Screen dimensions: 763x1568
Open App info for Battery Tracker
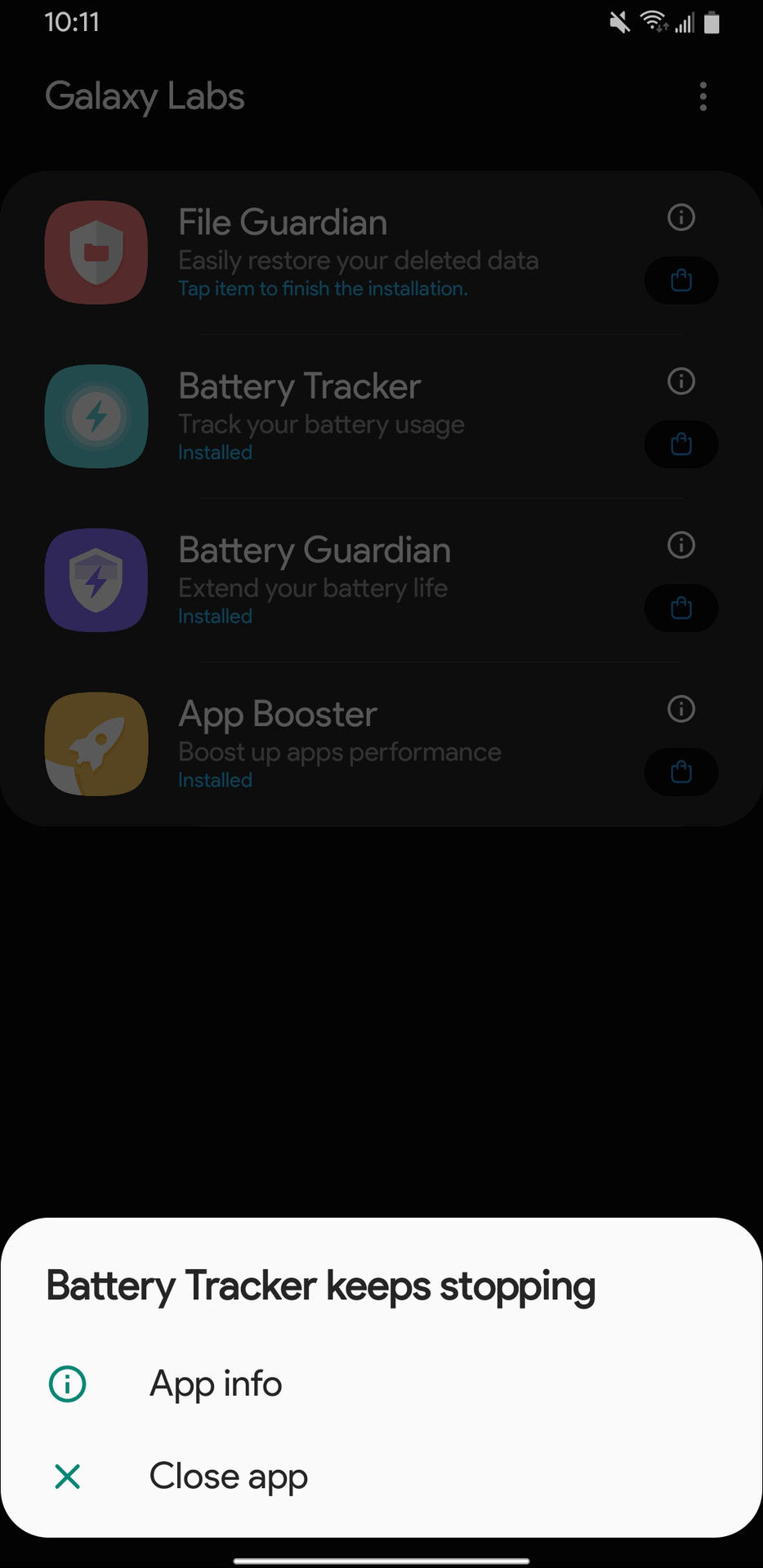click(x=381, y=1384)
